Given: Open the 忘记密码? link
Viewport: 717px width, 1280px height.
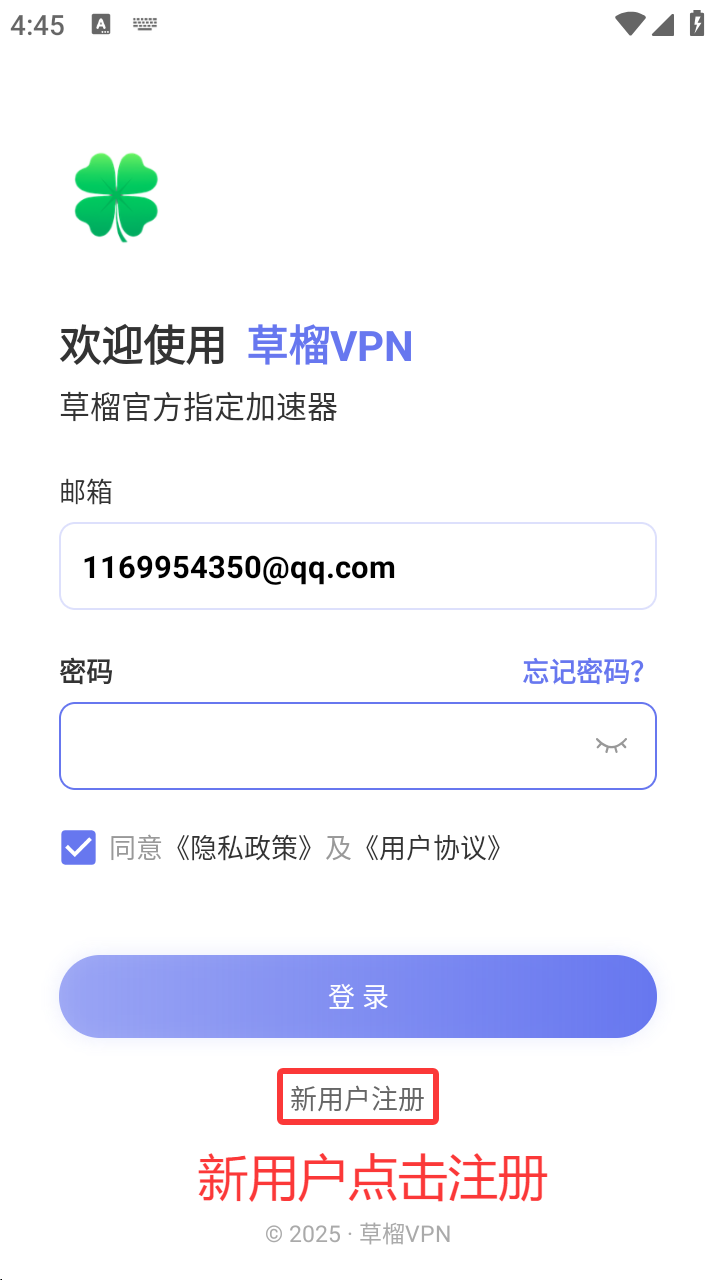Looking at the screenshot, I should click(583, 671).
